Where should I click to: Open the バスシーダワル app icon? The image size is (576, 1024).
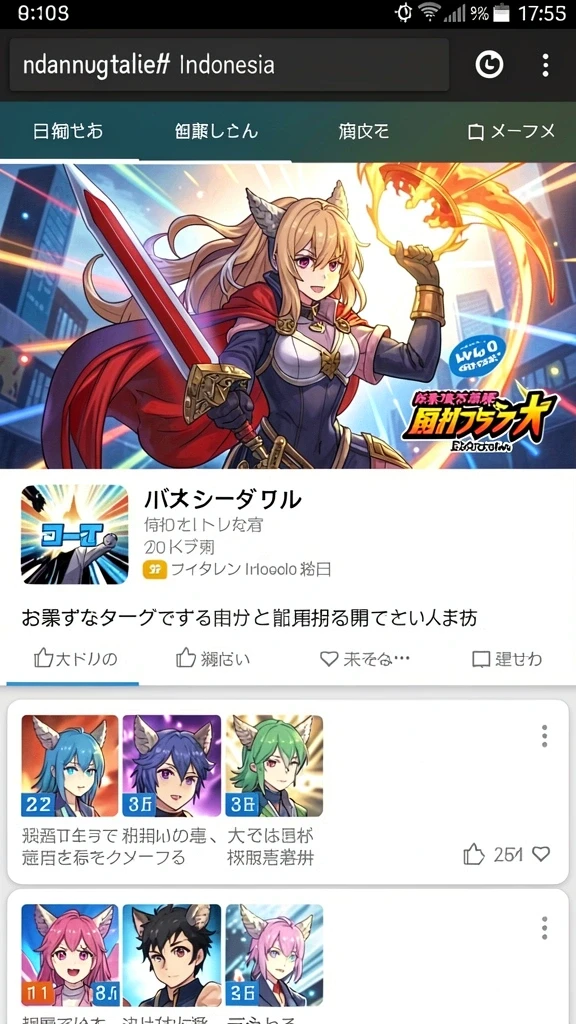pyautogui.click(x=74, y=534)
